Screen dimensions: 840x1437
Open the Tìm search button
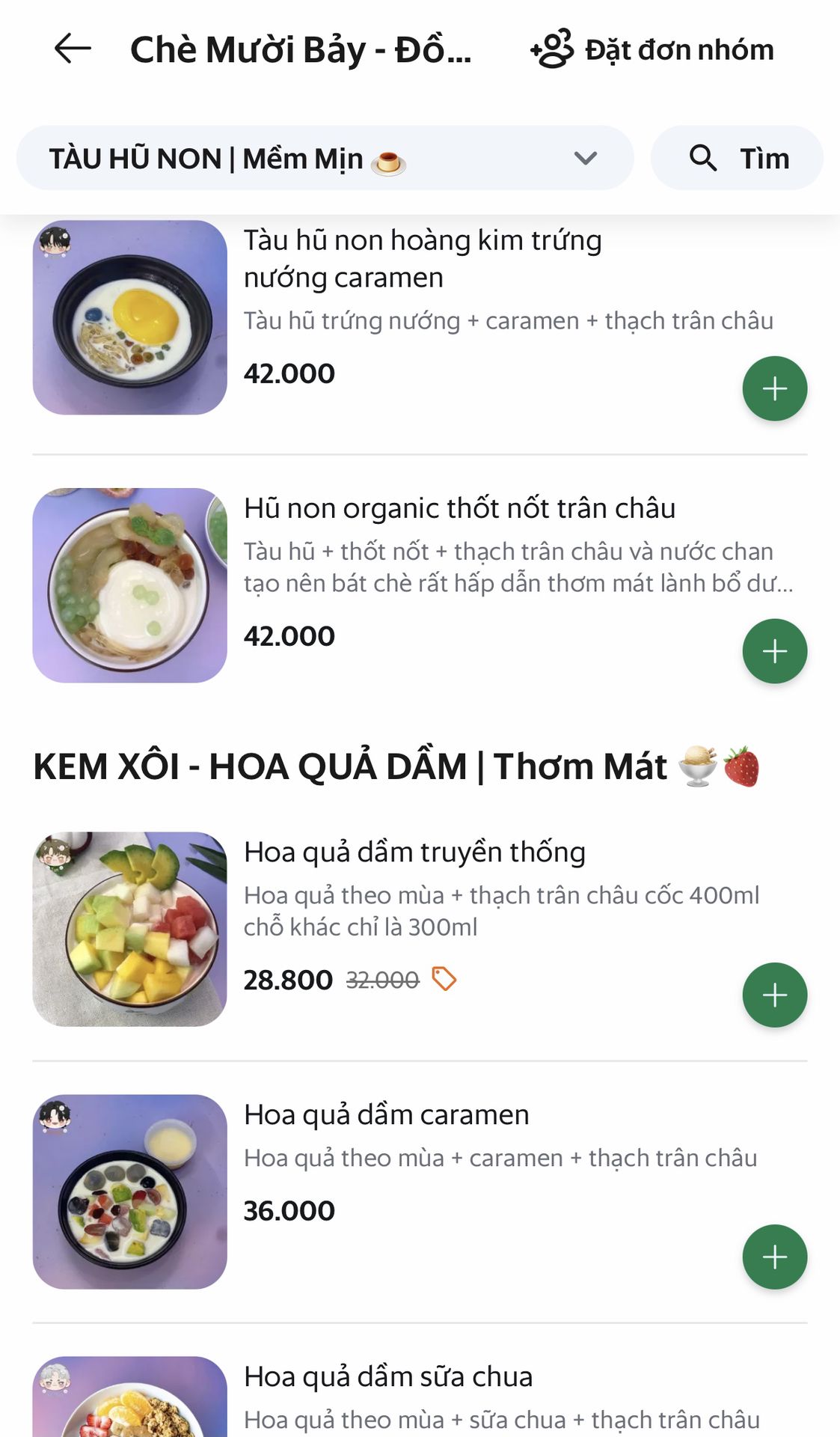pos(737,158)
